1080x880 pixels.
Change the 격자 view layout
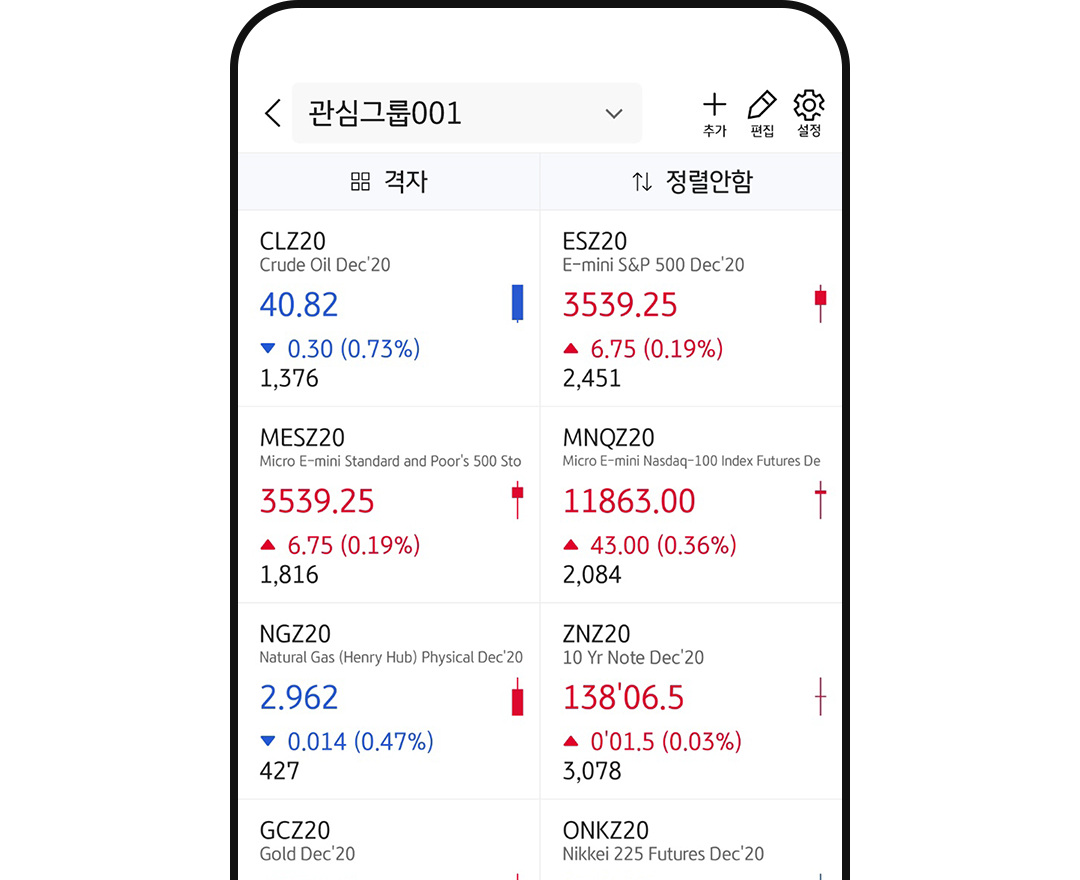click(389, 181)
